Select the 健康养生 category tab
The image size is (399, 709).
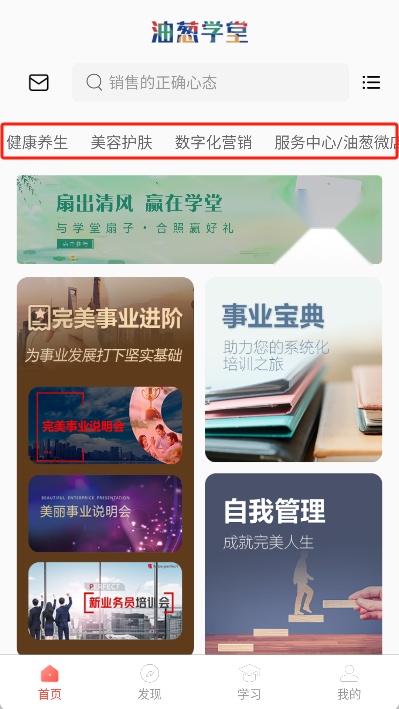(x=37, y=142)
